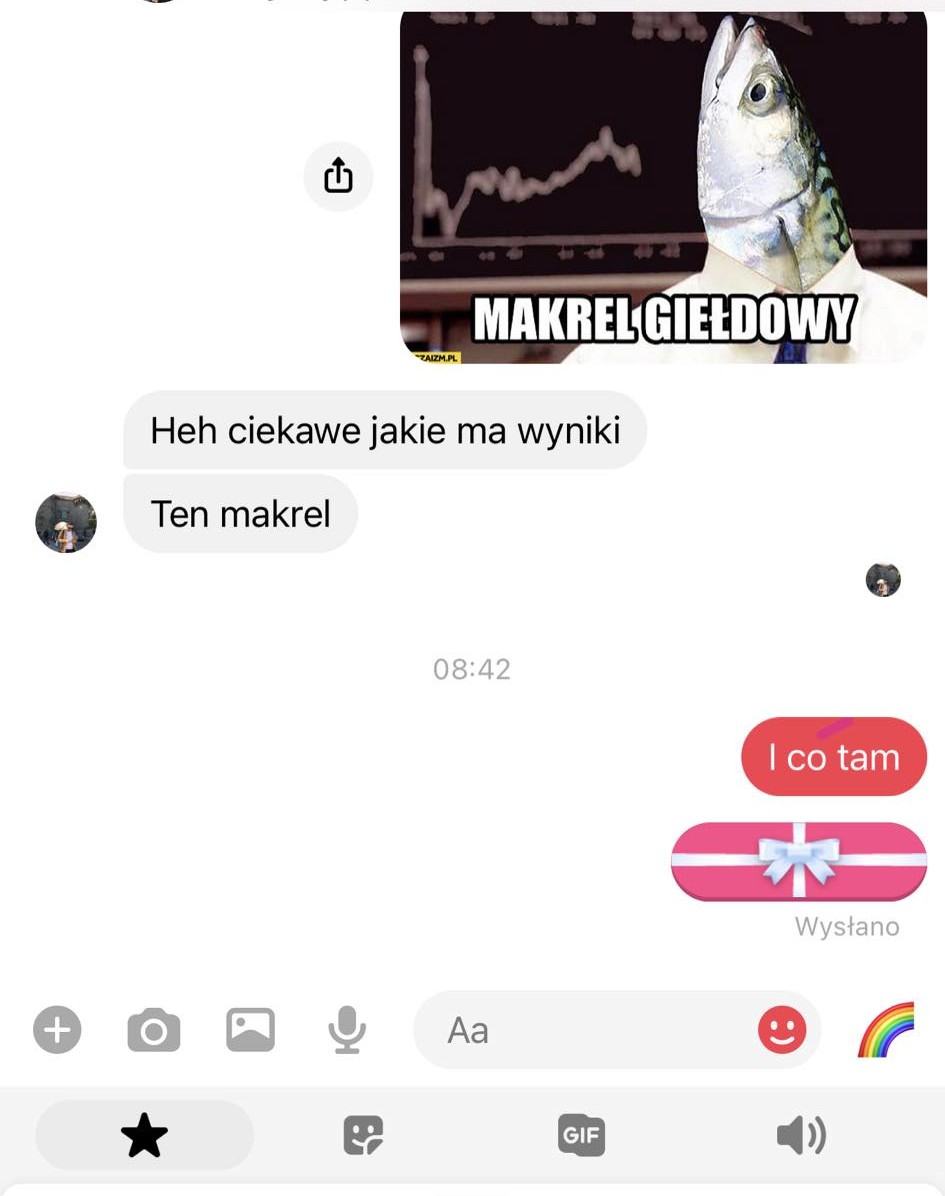This screenshot has width=945, height=1196.
Task: Open attachment options with the plus icon
Action: click(x=57, y=1029)
